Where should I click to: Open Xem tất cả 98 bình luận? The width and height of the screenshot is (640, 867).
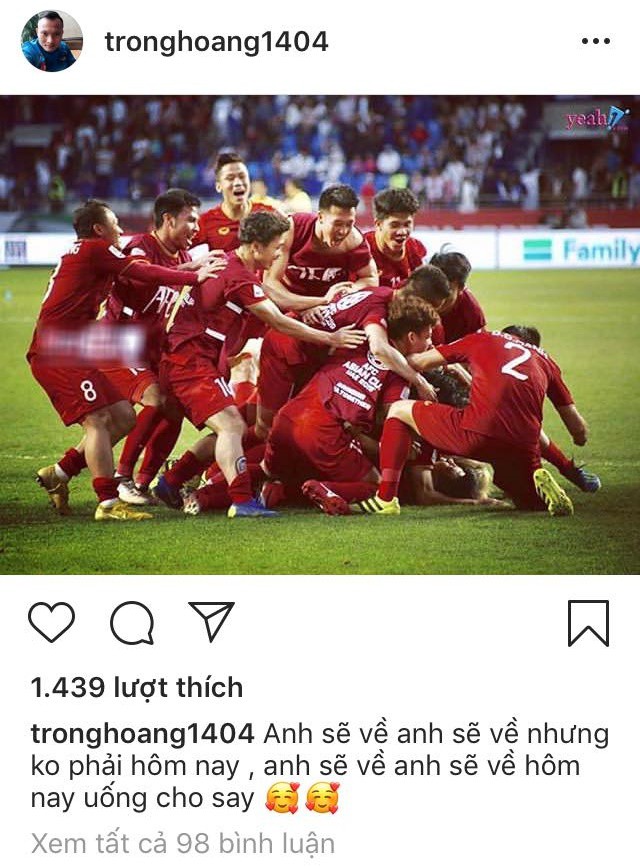click(x=183, y=843)
